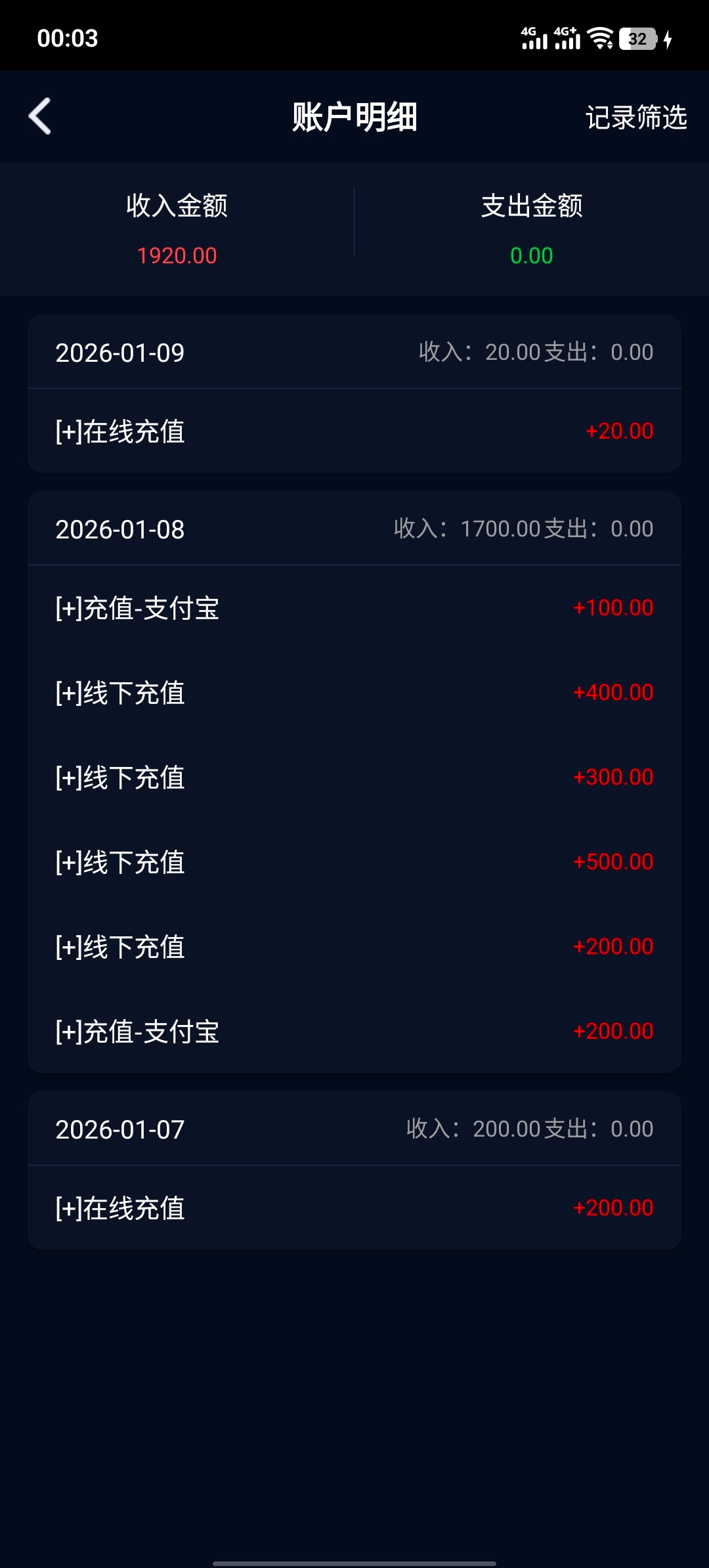Screen dimensions: 709x1568
Task: Open the 记录筛选 record filter
Action: click(x=635, y=118)
